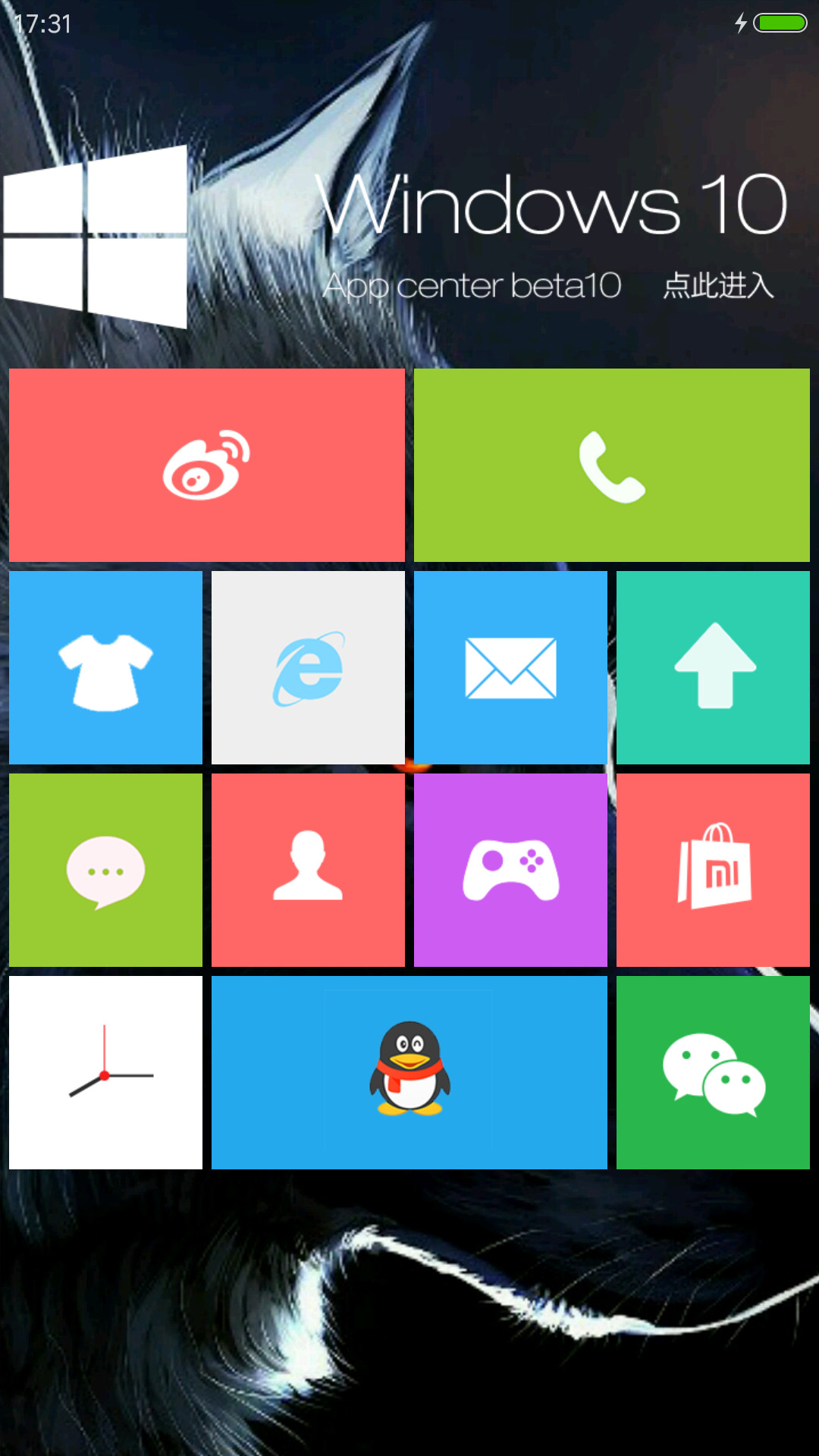
Task: Open the contacts person tile
Action: [308, 870]
